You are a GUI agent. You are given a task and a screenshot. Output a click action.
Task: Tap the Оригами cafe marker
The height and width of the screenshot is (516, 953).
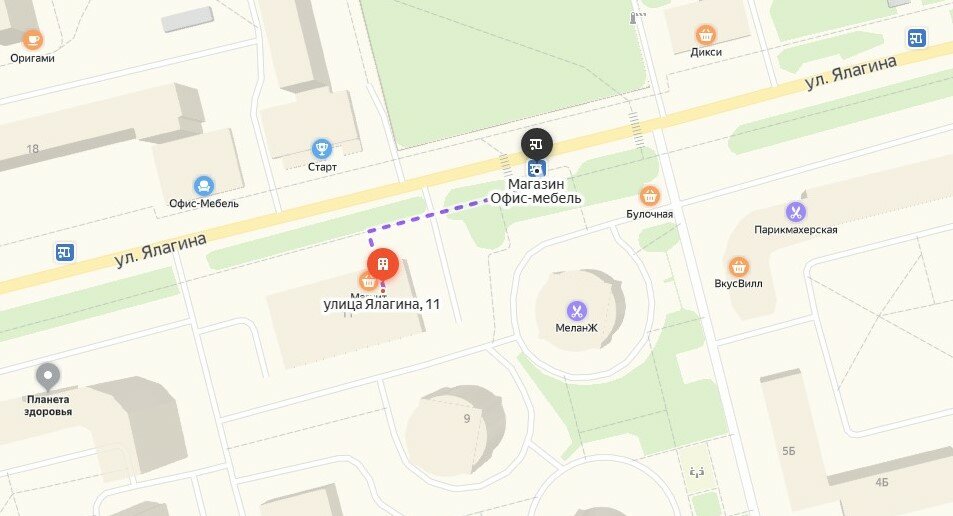point(33,39)
